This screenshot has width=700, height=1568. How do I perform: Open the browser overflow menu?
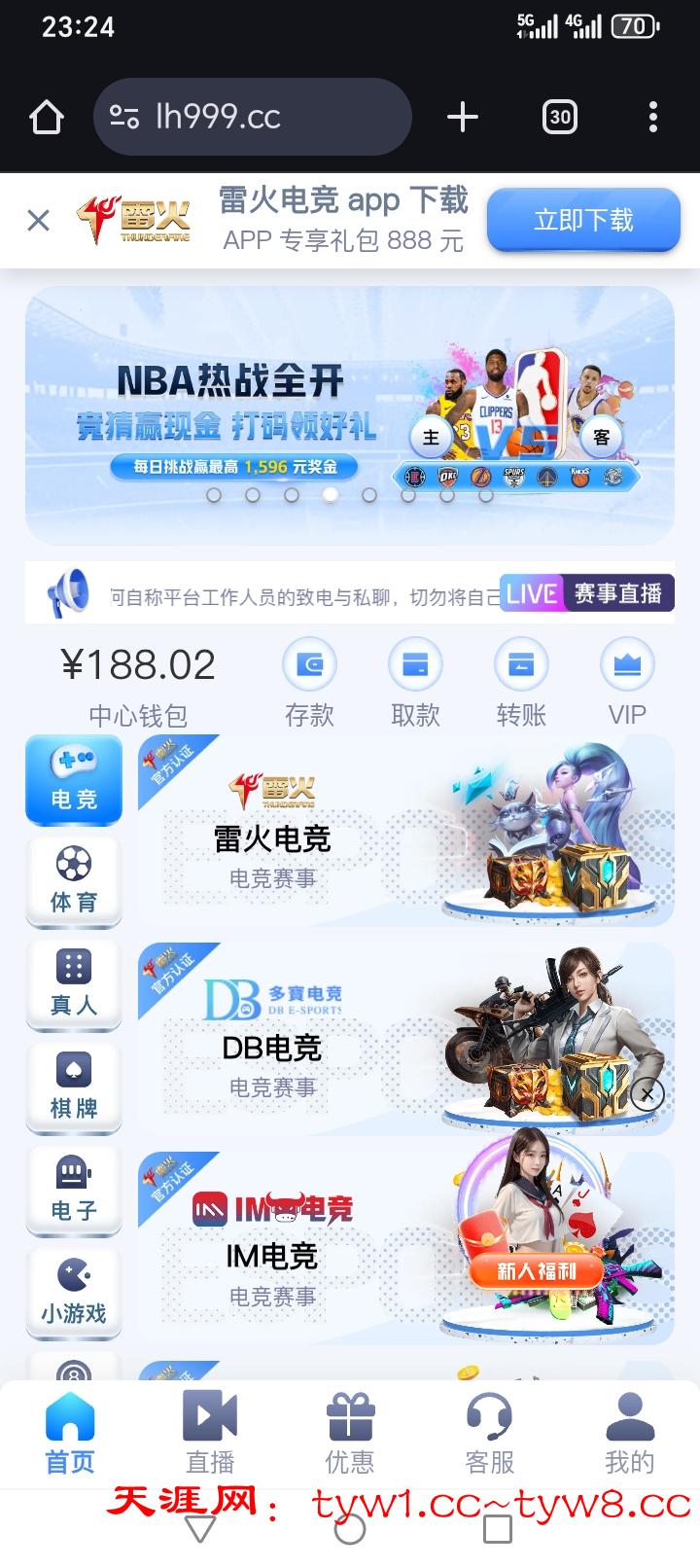[x=652, y=118]
